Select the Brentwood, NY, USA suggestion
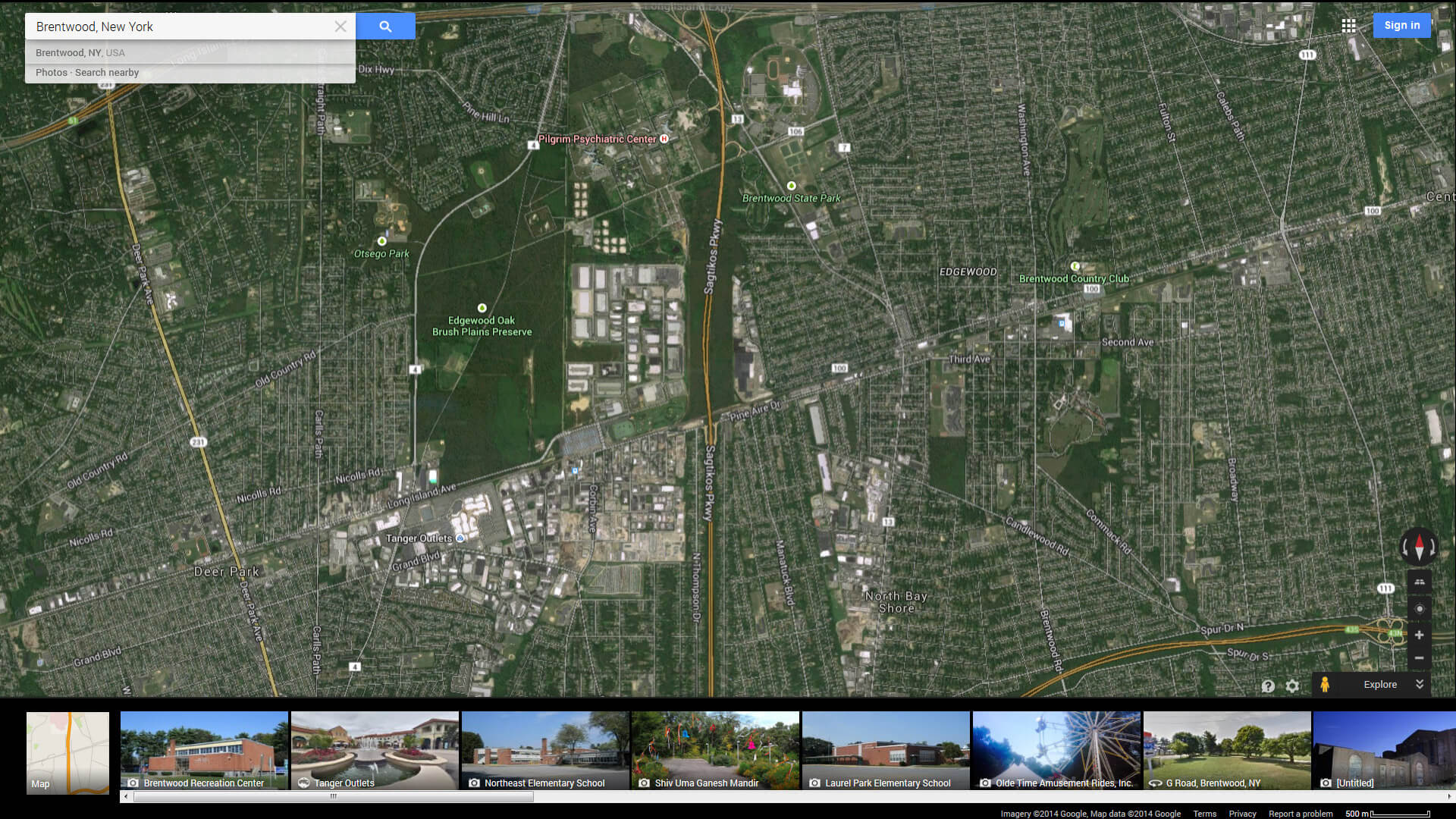The width and height of the screenshot is (1456, 819). click(x=80, y=53)
